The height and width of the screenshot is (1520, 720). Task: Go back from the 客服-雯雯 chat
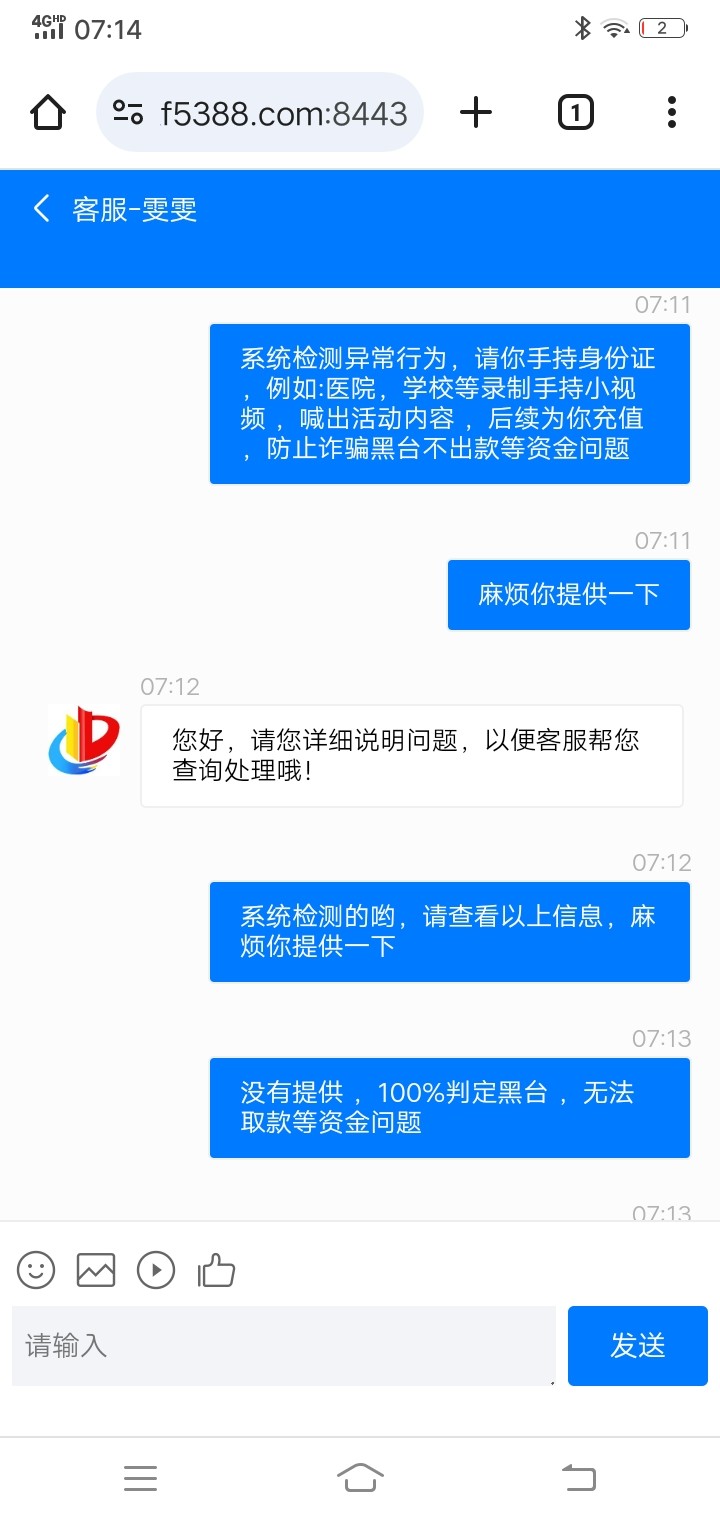pyautogui.click(x=41, y=209)
